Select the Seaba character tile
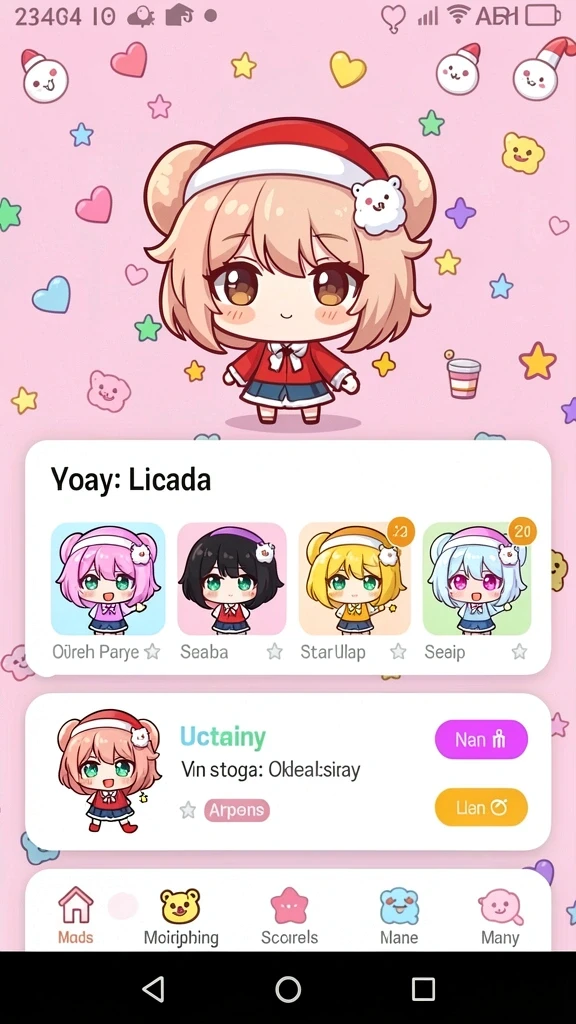Screen dimensions: 576x1024 (x=232, y=579)
